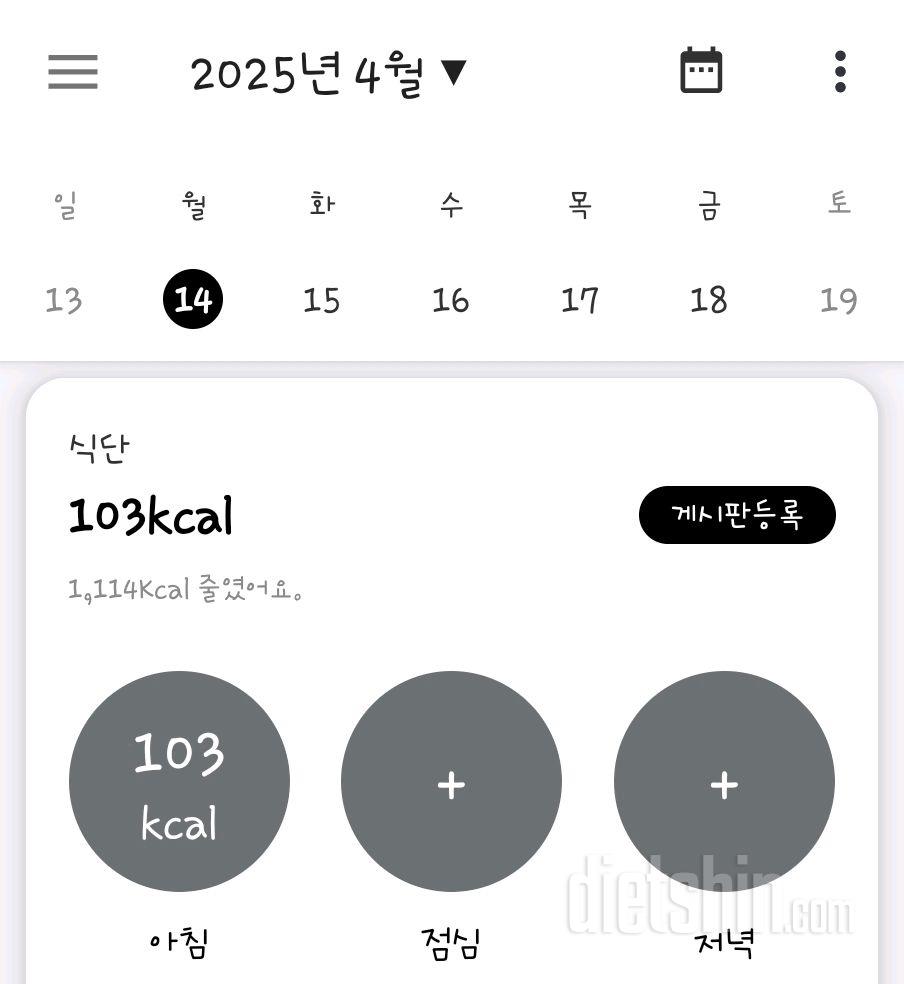Viewport: 904px width, 984px height.
Task: Tap the 게시판등록 button
Action: pos(737,515)
